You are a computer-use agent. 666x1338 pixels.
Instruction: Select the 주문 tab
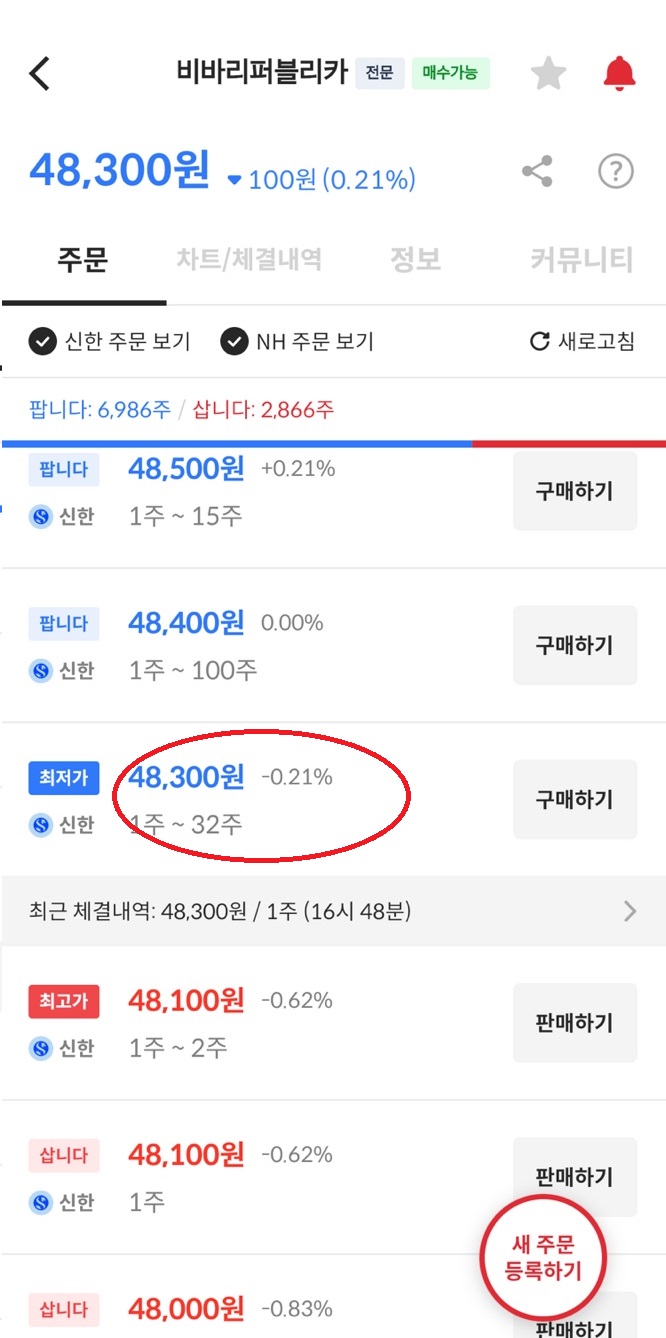82,261
